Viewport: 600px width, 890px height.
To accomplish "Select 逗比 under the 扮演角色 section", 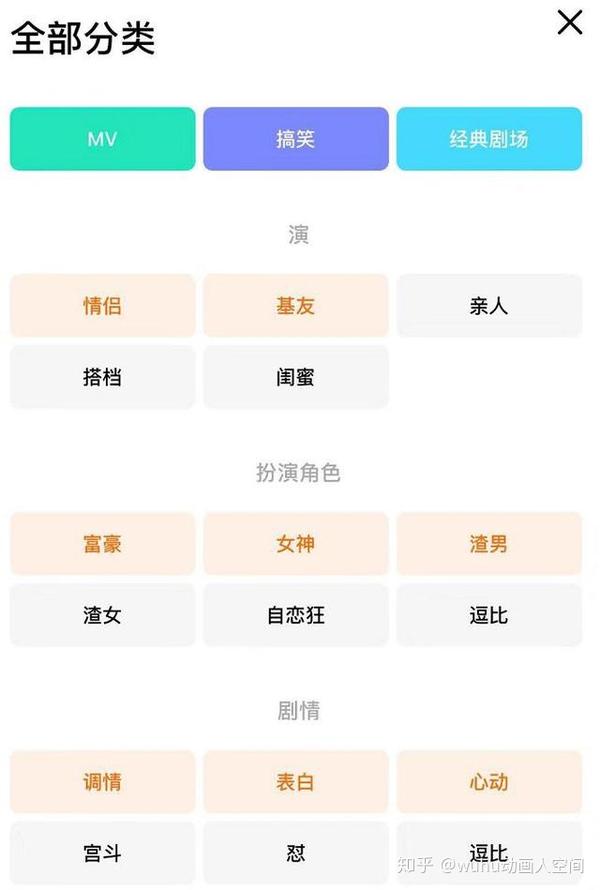I will pos(488,615).
